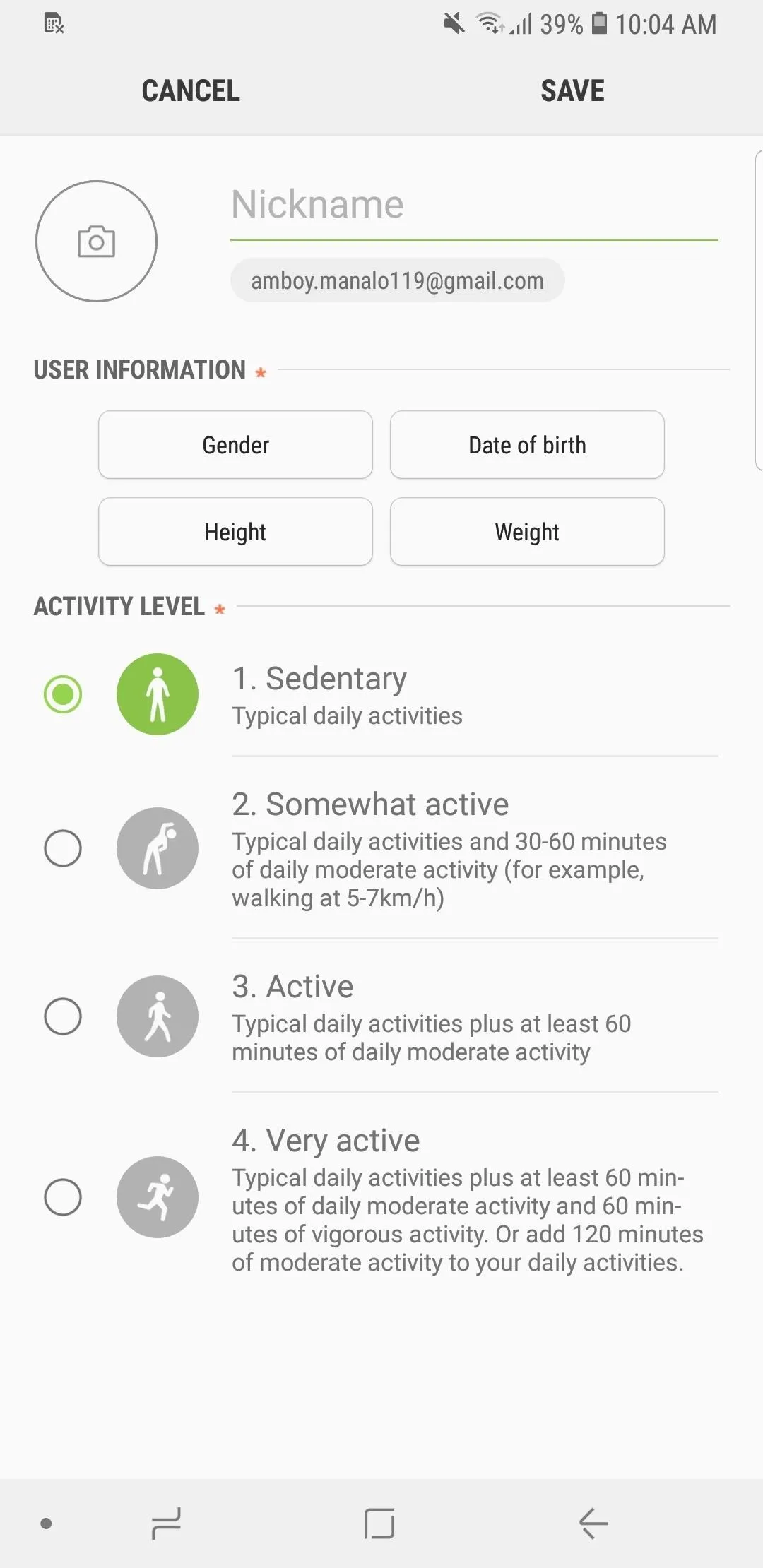The height and width of the screenshot is (1568, 763).
Task: Open the Gender selector
Action: tap(235, 445)
